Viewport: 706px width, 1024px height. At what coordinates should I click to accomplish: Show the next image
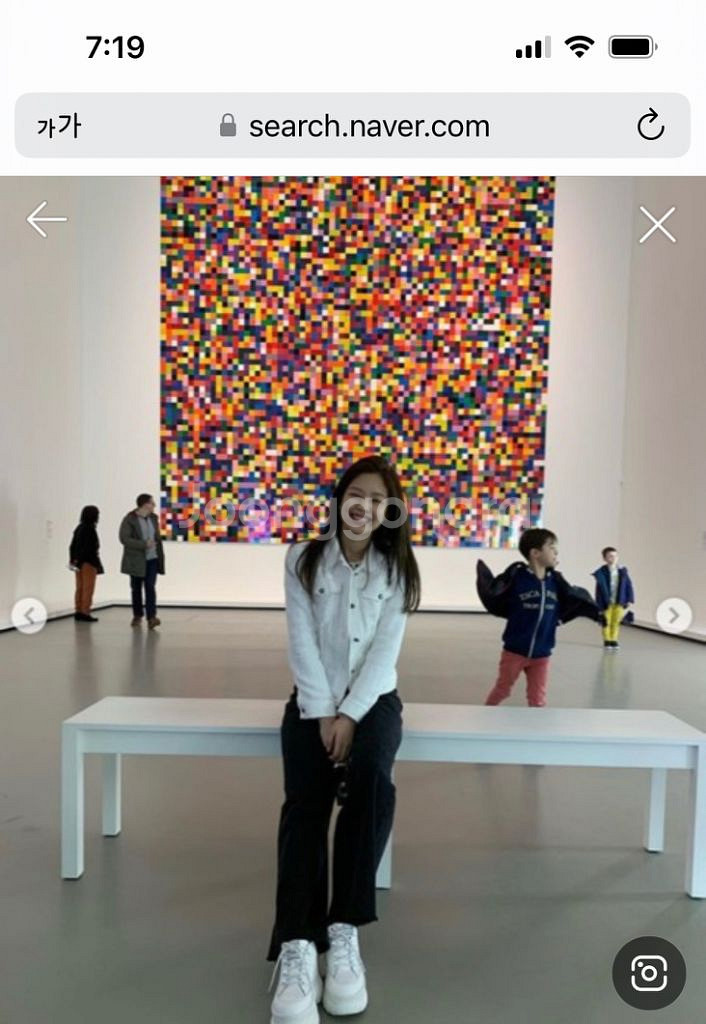[674, 615]
